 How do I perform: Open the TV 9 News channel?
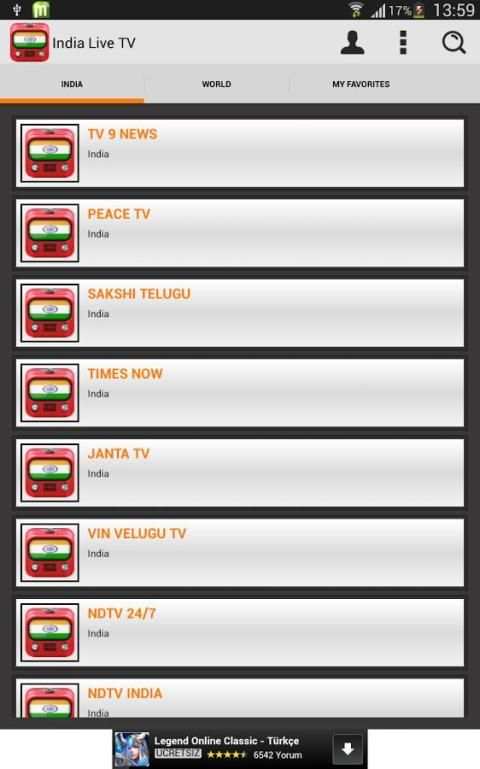pyautogui.click(x=240, y=153)
